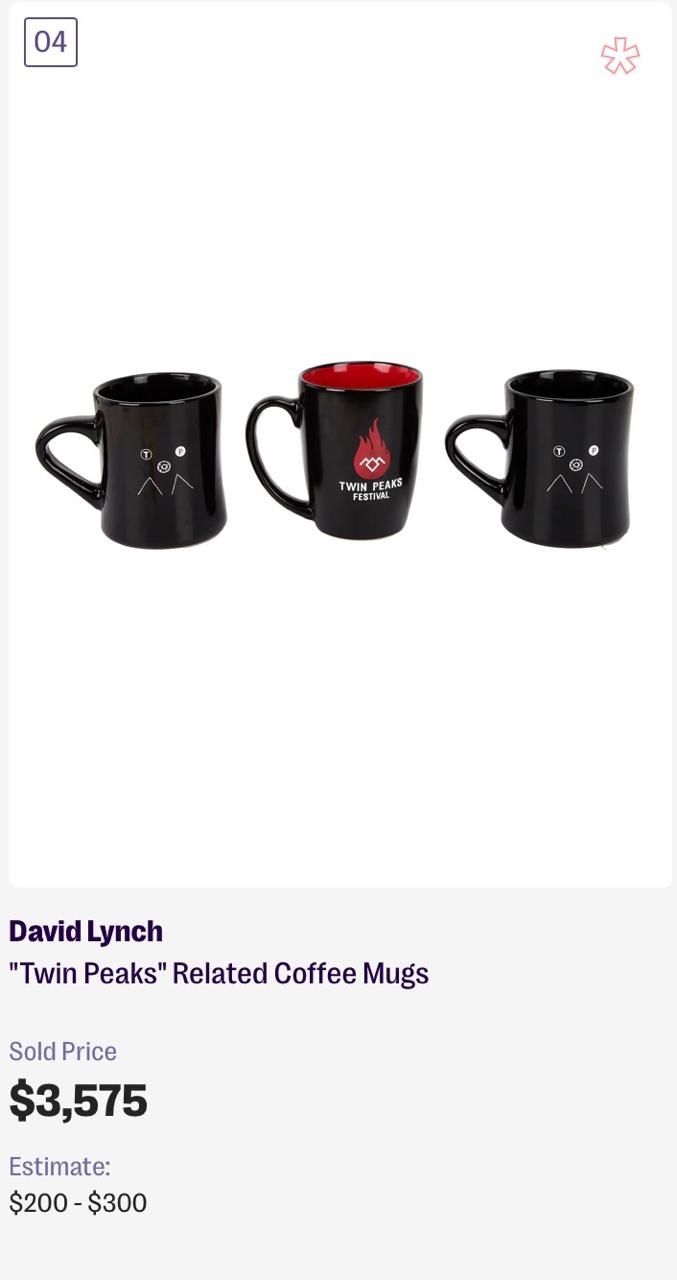Open the Twin Peaks coffee mugs lot image
This screenshot has width=677, height=1280.
(338, 455)
